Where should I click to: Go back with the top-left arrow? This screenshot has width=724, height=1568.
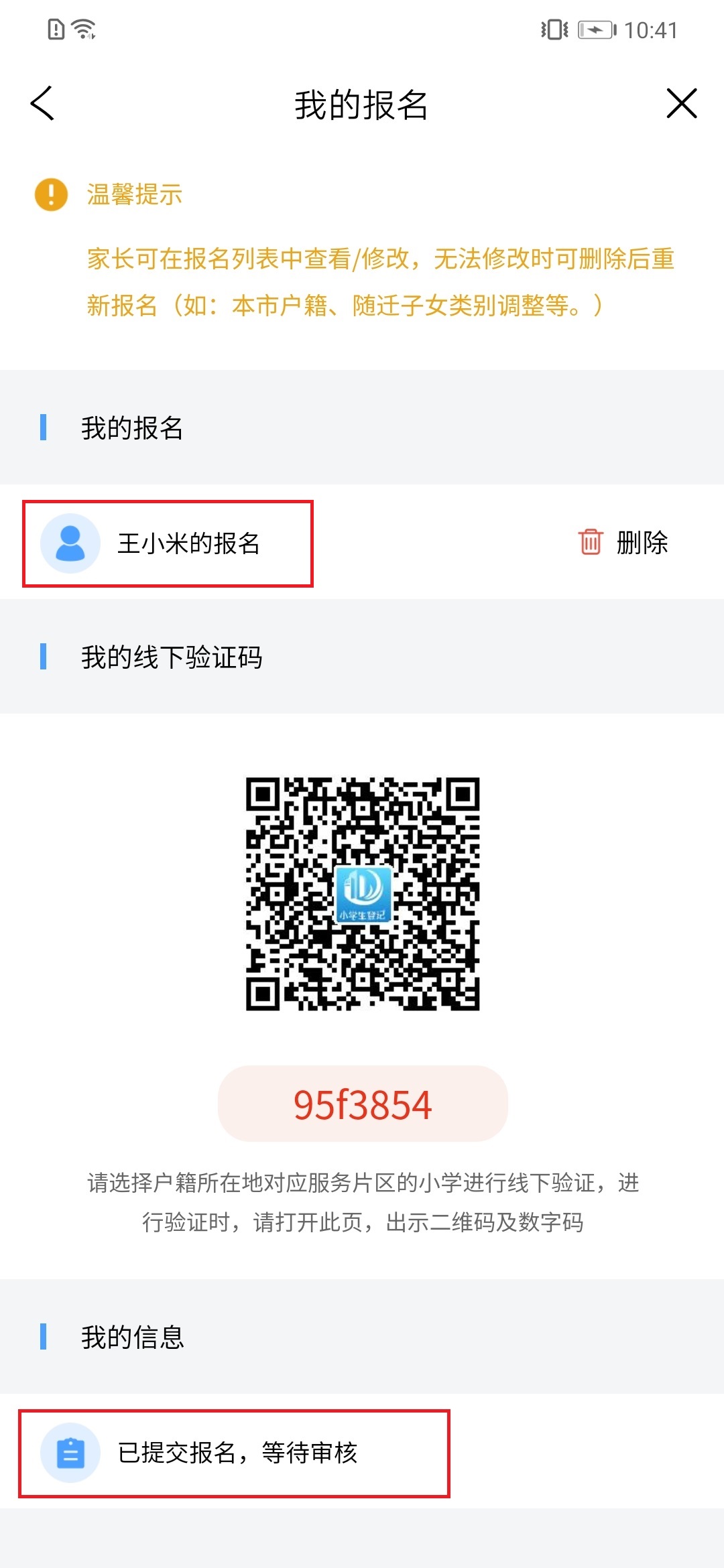[x=42, y=104]
